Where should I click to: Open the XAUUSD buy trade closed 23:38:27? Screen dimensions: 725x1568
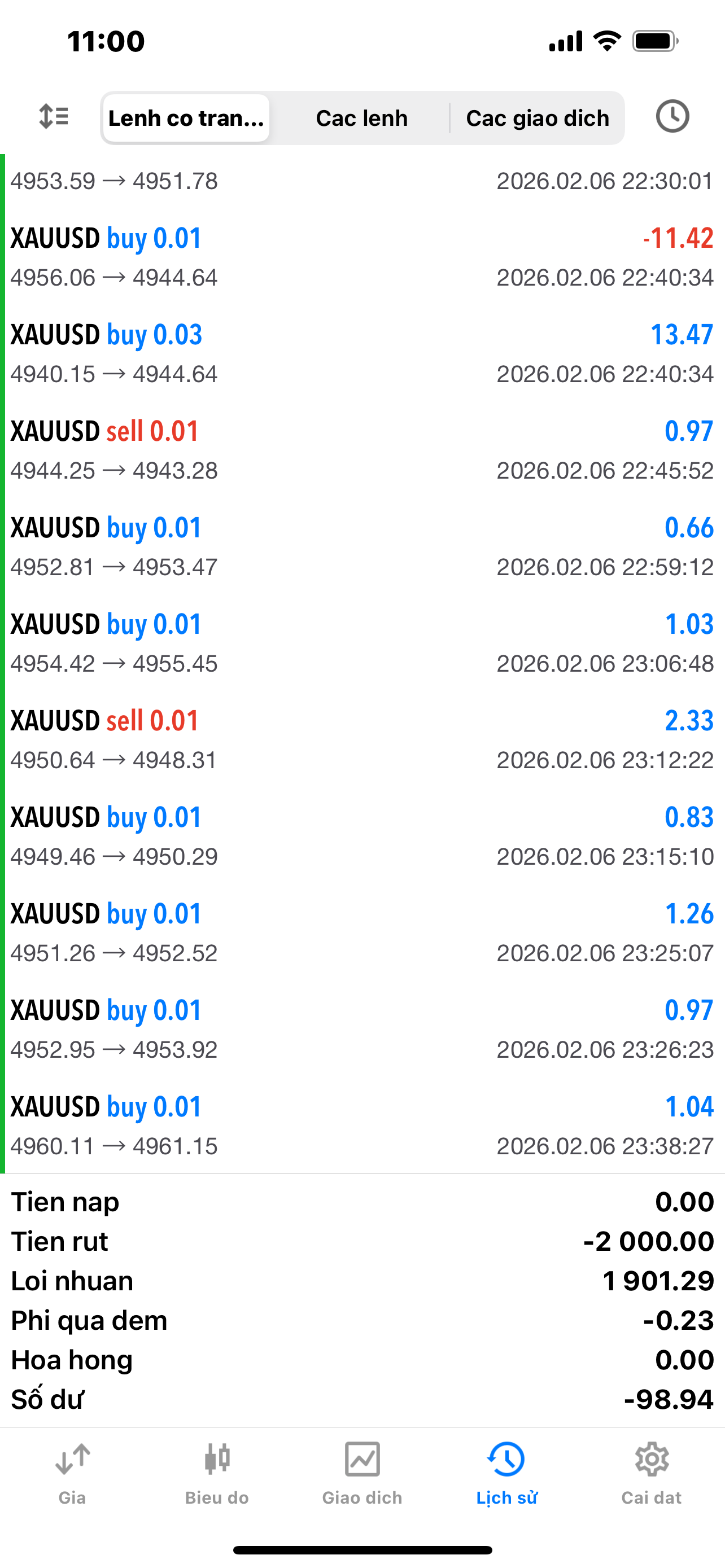pyautogui.click(x=362, y=1126)
